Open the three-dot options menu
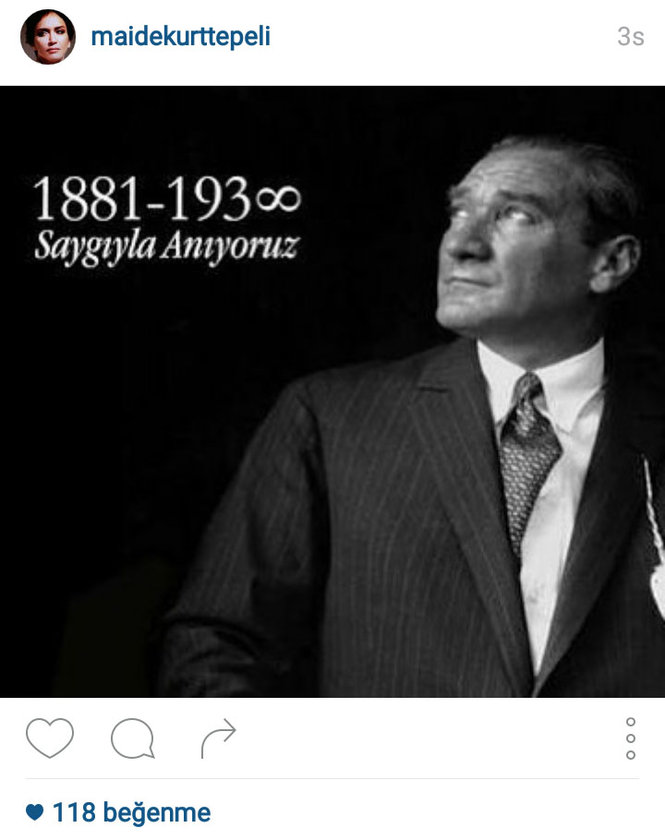Screen dimensions: 665x840 (630, 739)
